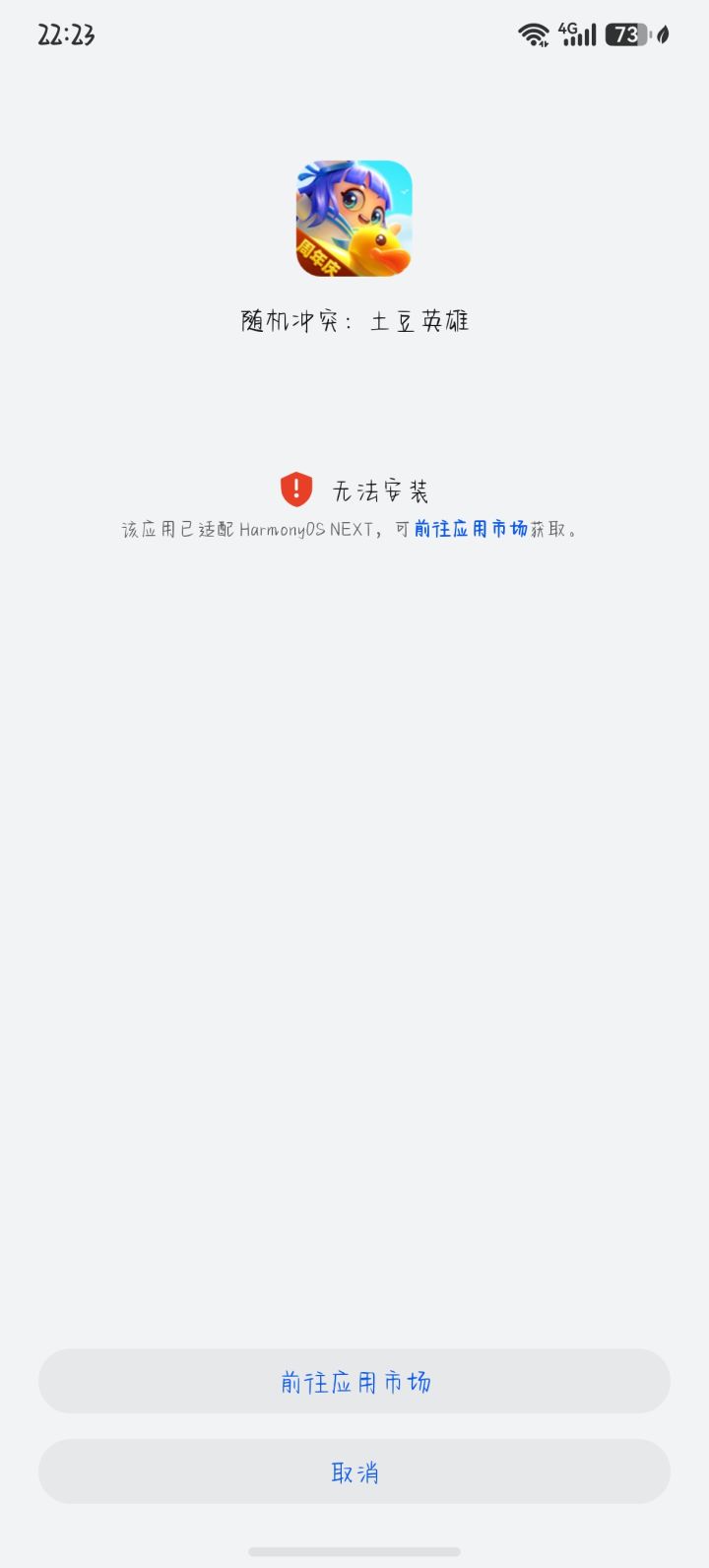This screenshot has height=1568, width=709.
Task: Click the 获取 text after the market link
Action: pos(548,528)
